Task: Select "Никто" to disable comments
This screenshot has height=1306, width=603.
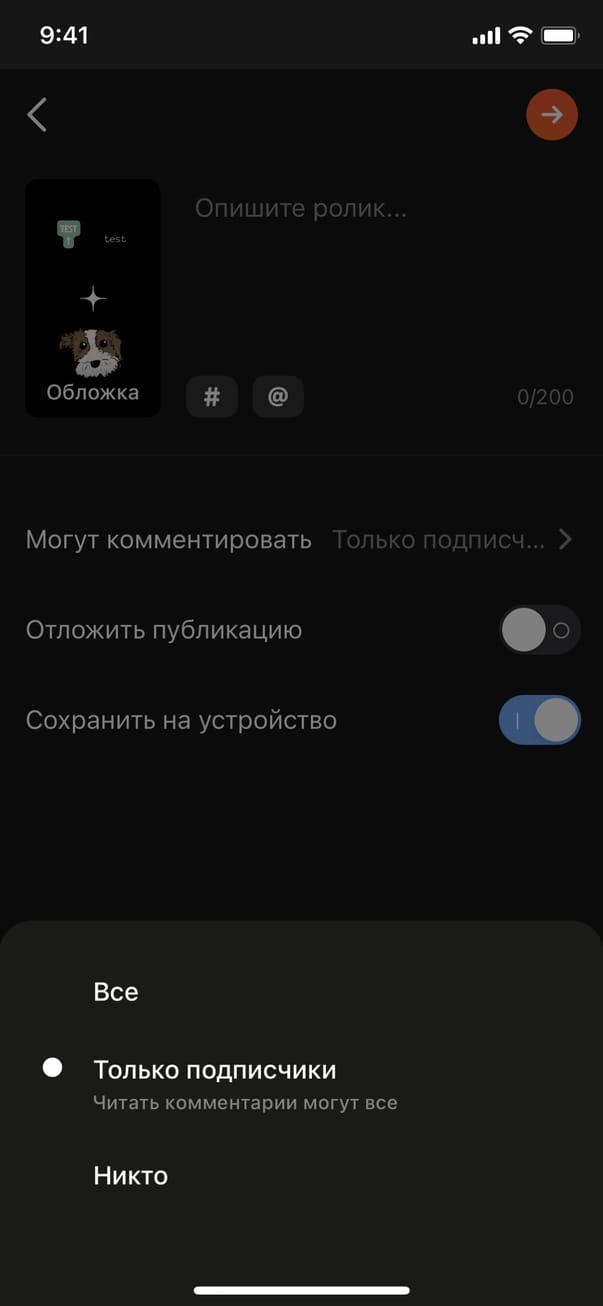Action: tap(130, 1175)
